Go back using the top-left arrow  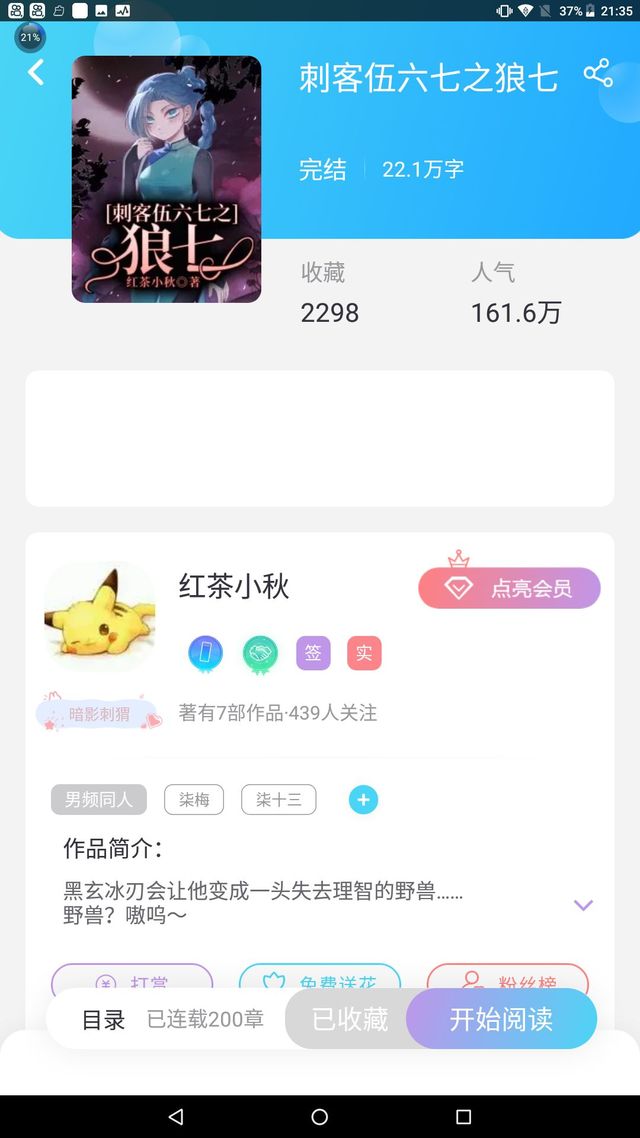36,72
